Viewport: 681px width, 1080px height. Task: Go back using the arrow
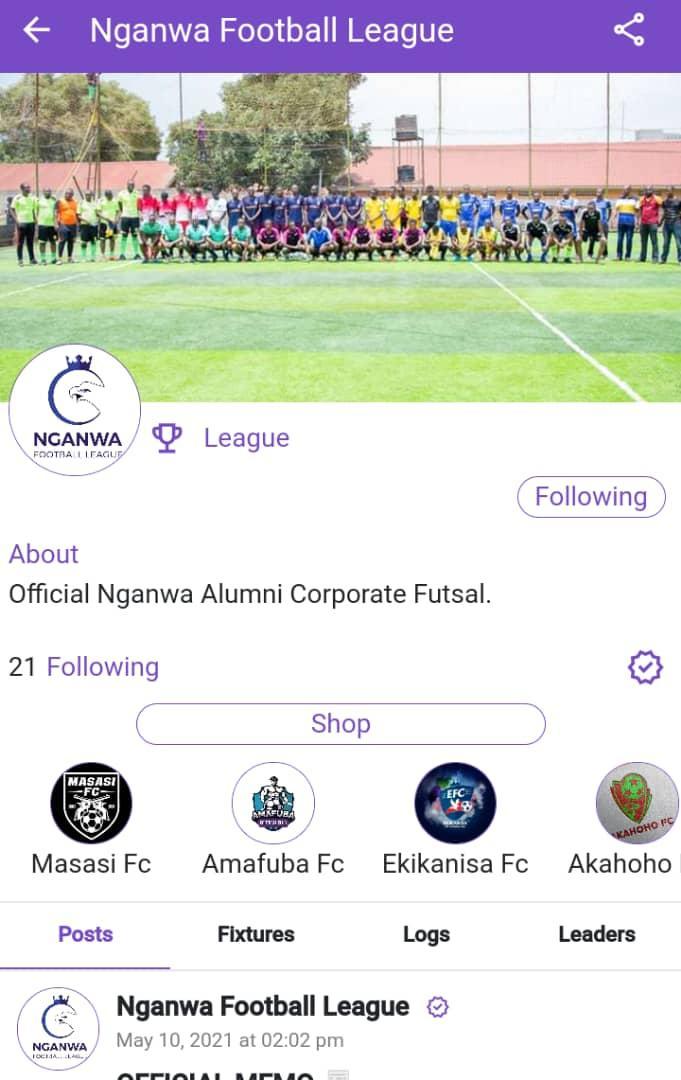coord(37,31)
